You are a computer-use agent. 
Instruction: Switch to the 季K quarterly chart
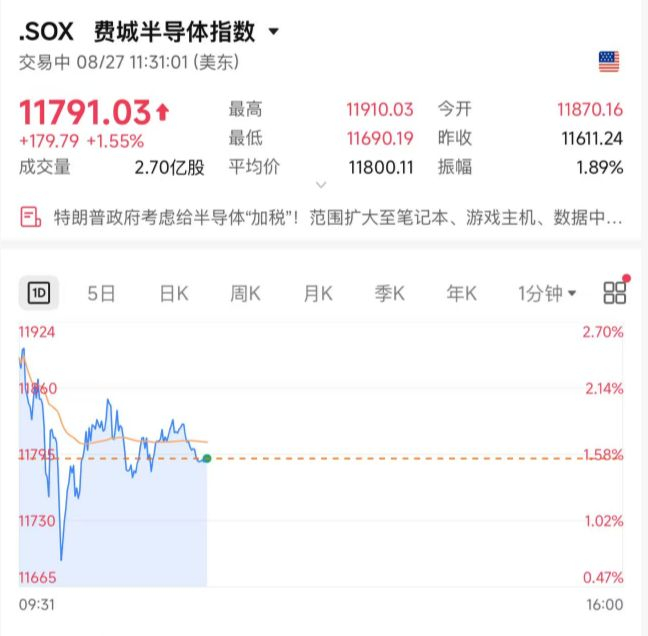coord(390,294)
